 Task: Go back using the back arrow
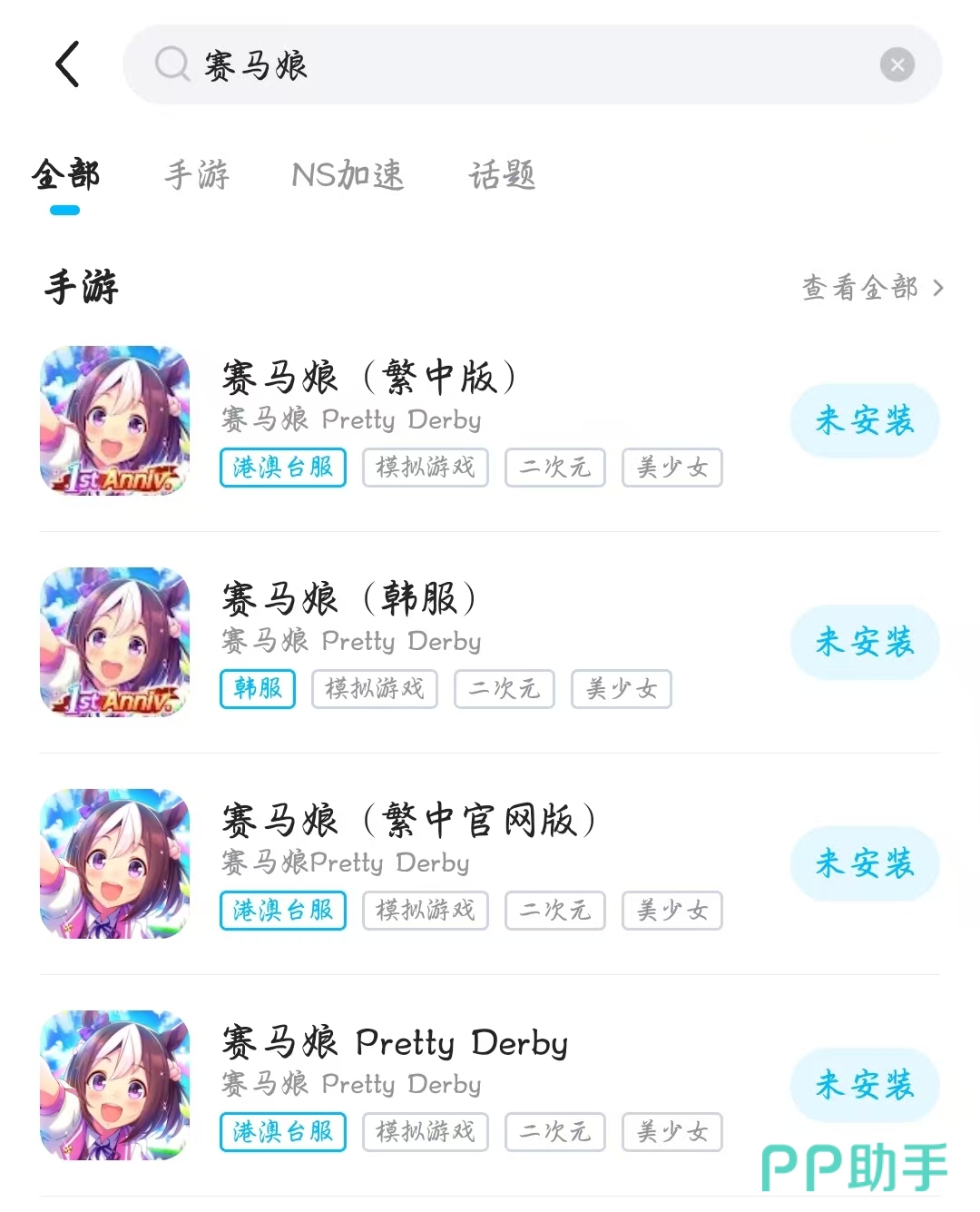point(68,64)
